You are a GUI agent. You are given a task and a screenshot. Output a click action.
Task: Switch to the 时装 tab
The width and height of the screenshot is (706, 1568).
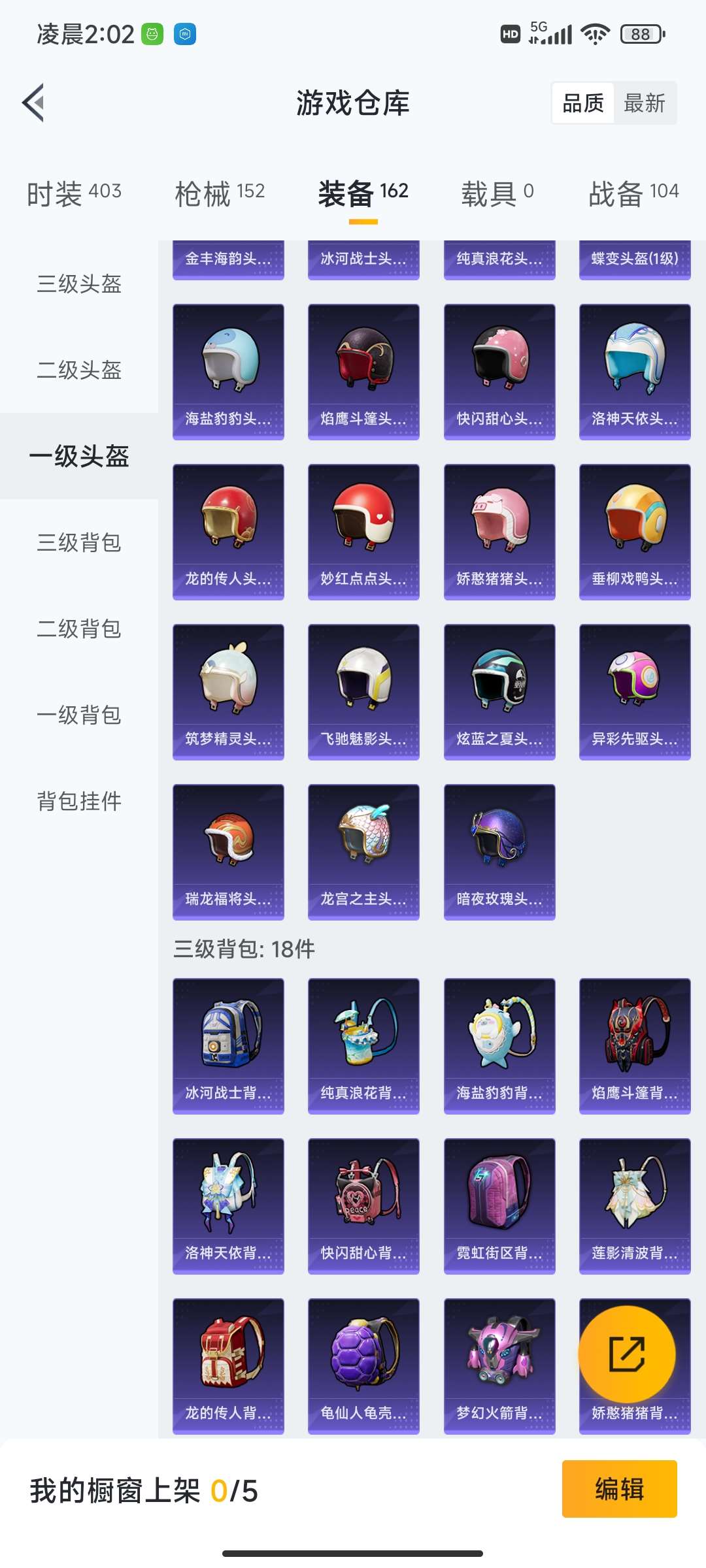[x=74, y=193]
